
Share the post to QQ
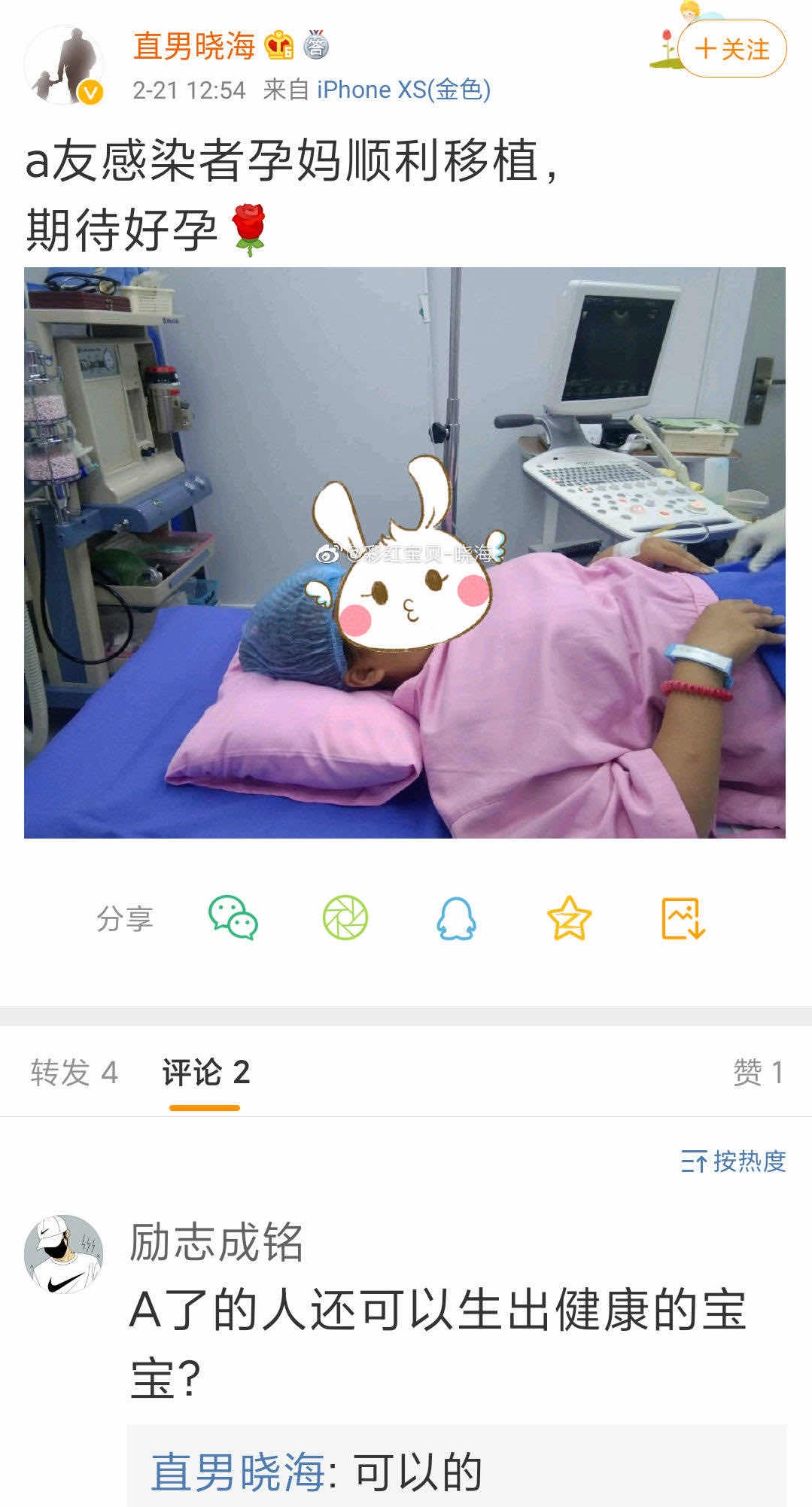[456, 918]
